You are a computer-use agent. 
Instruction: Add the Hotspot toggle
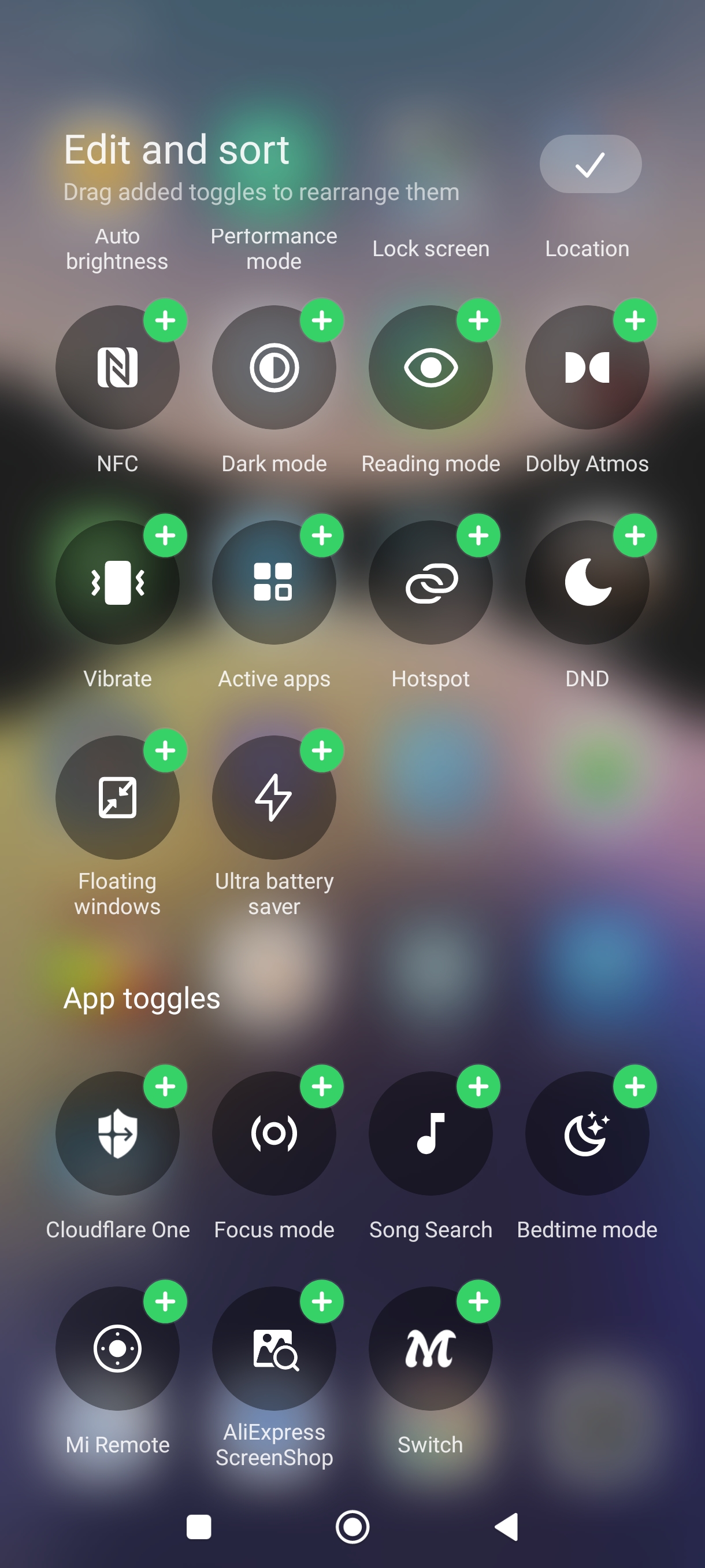click(x=478, y=535)
